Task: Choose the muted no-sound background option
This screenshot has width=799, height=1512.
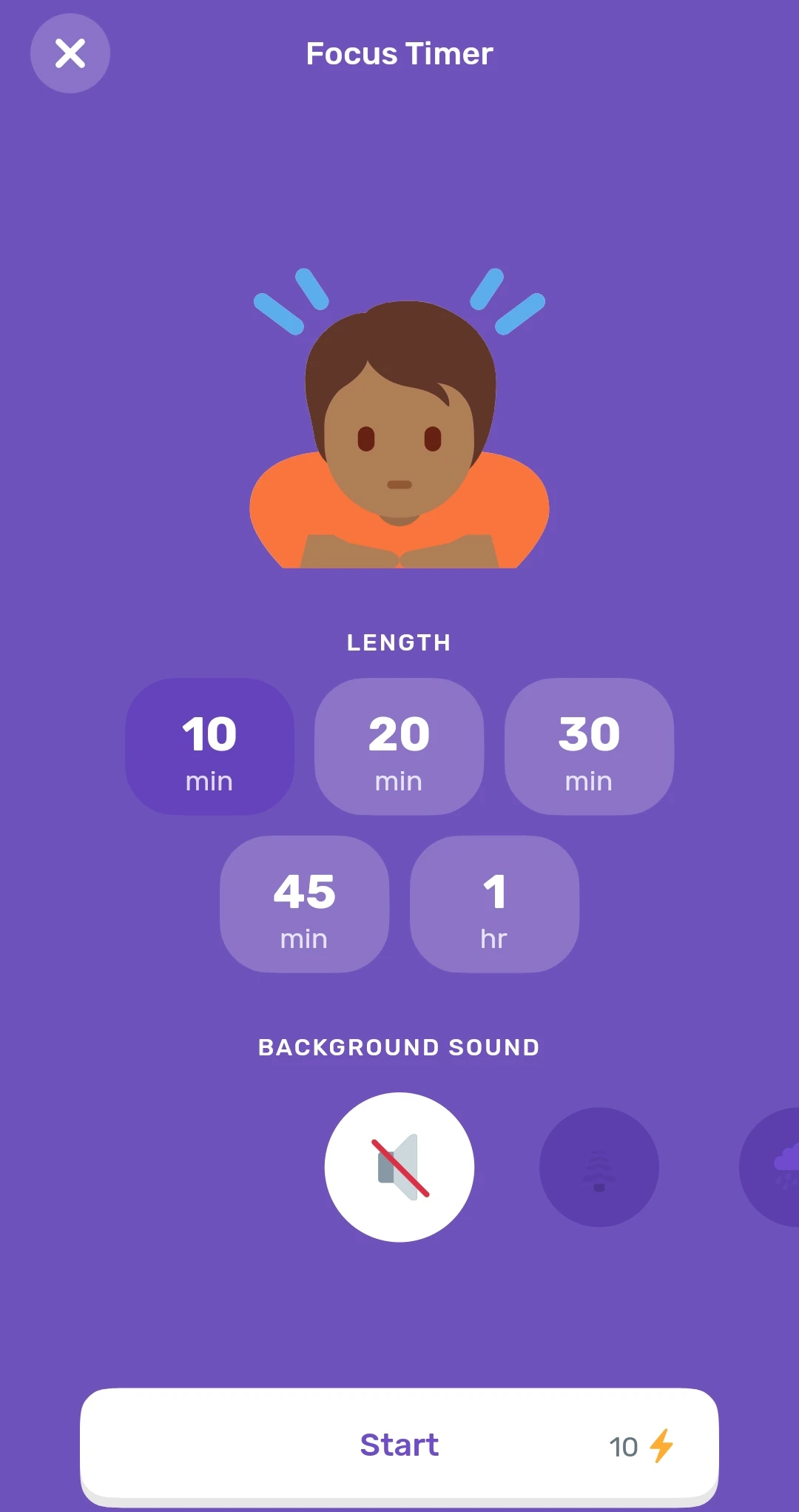Action: (399, 1167)
